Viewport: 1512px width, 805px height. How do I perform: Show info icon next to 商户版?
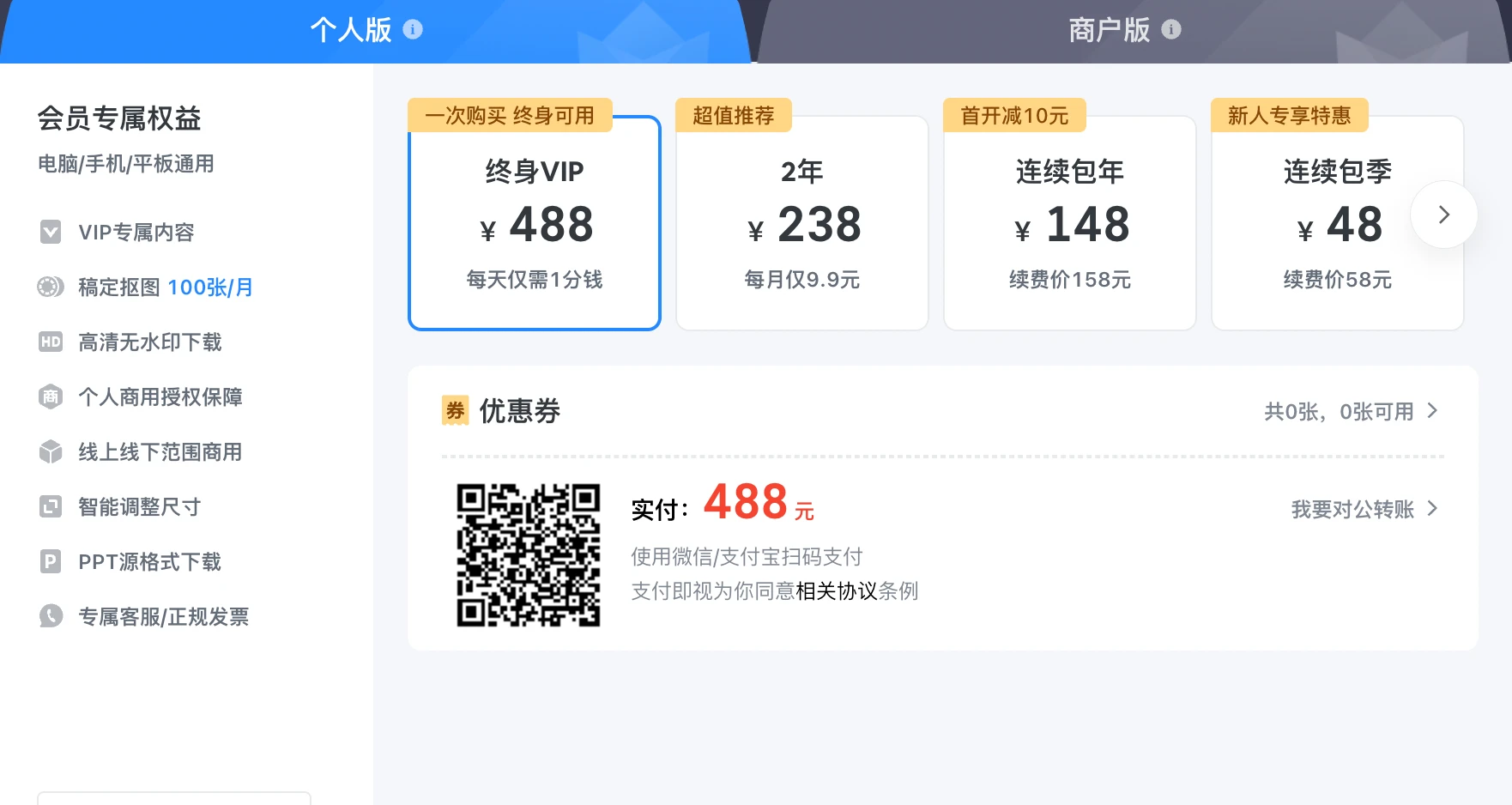[x=1171, y=30]
